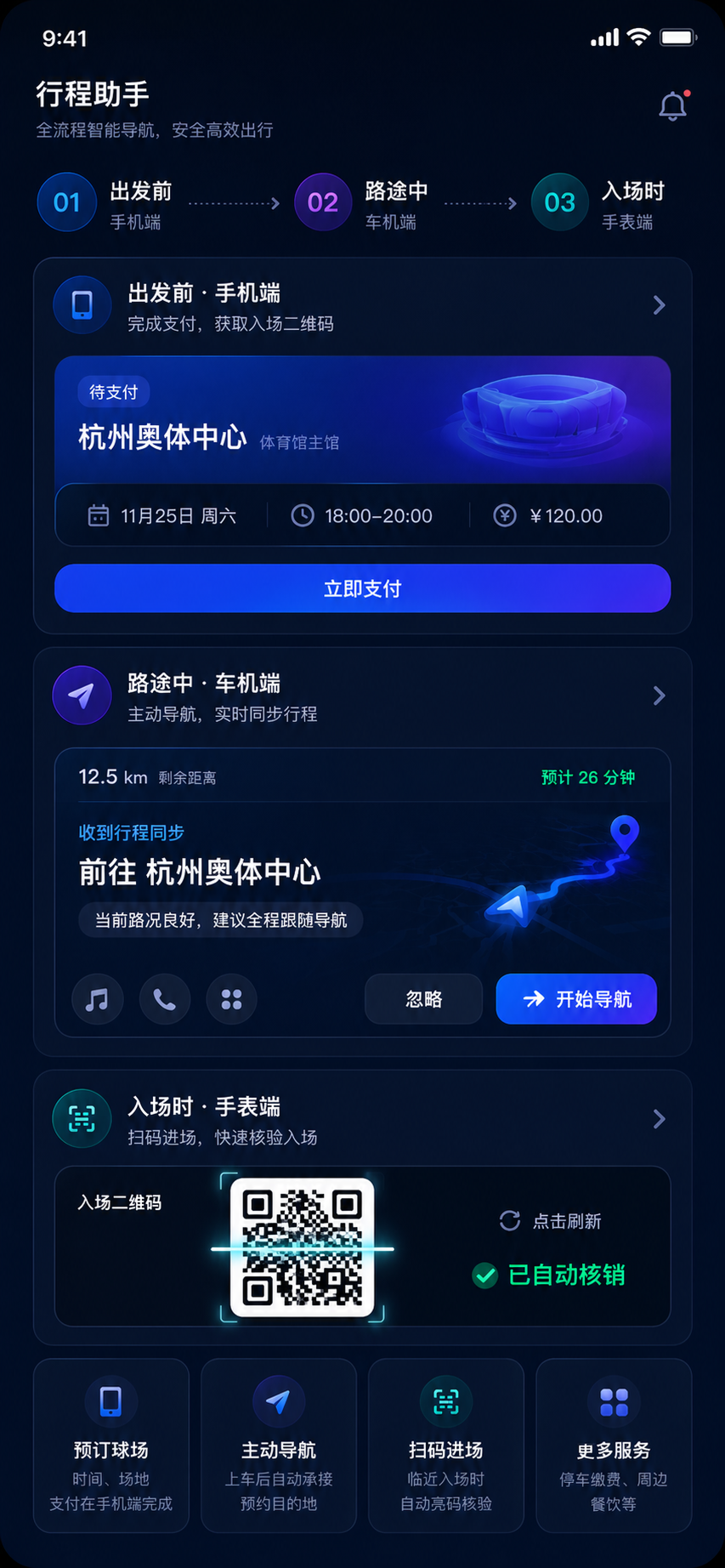The height and width of the screenshot is (1568, 725).
Task: Select step 02 路途中
Action: tap(322, 202)
